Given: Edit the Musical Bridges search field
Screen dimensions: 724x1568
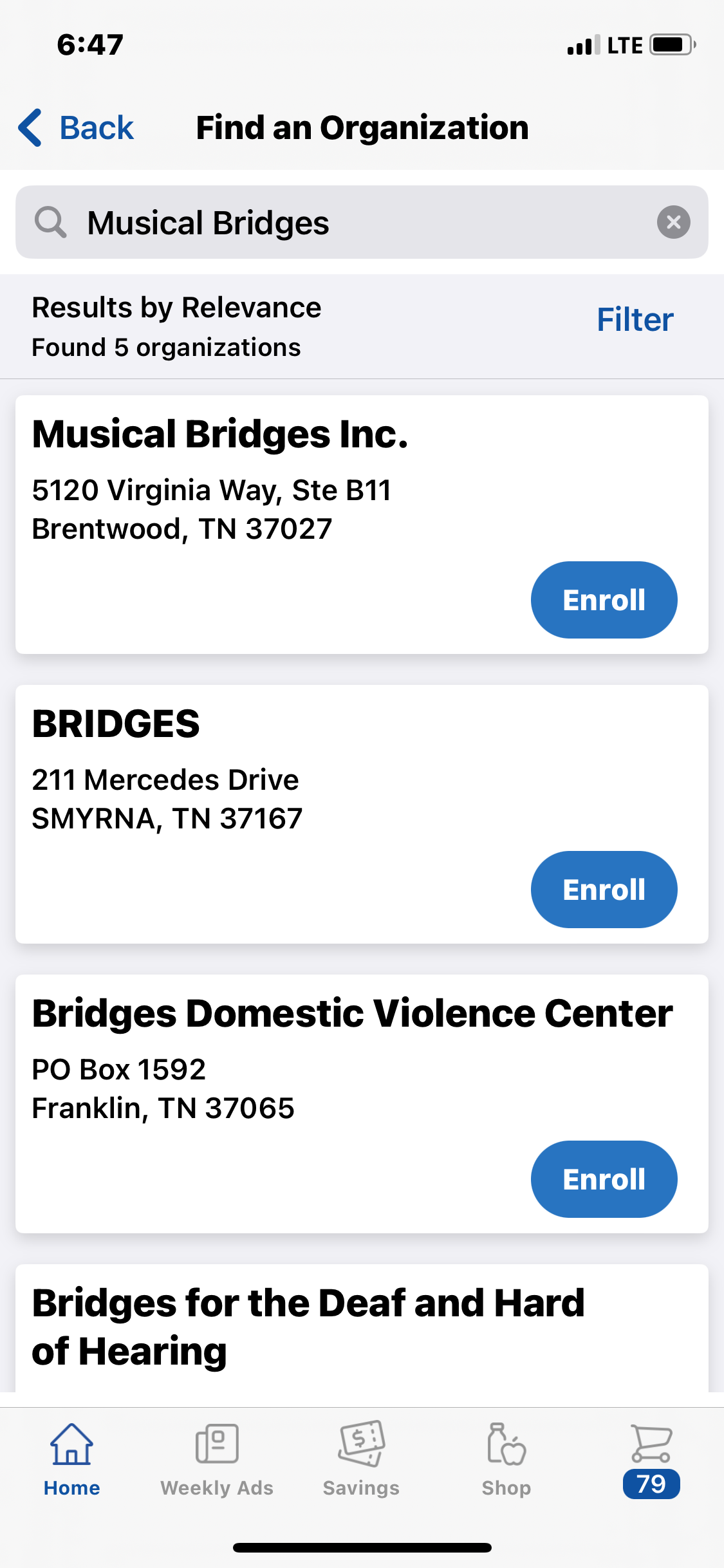Looking at the screenshot, I should 360,223.
